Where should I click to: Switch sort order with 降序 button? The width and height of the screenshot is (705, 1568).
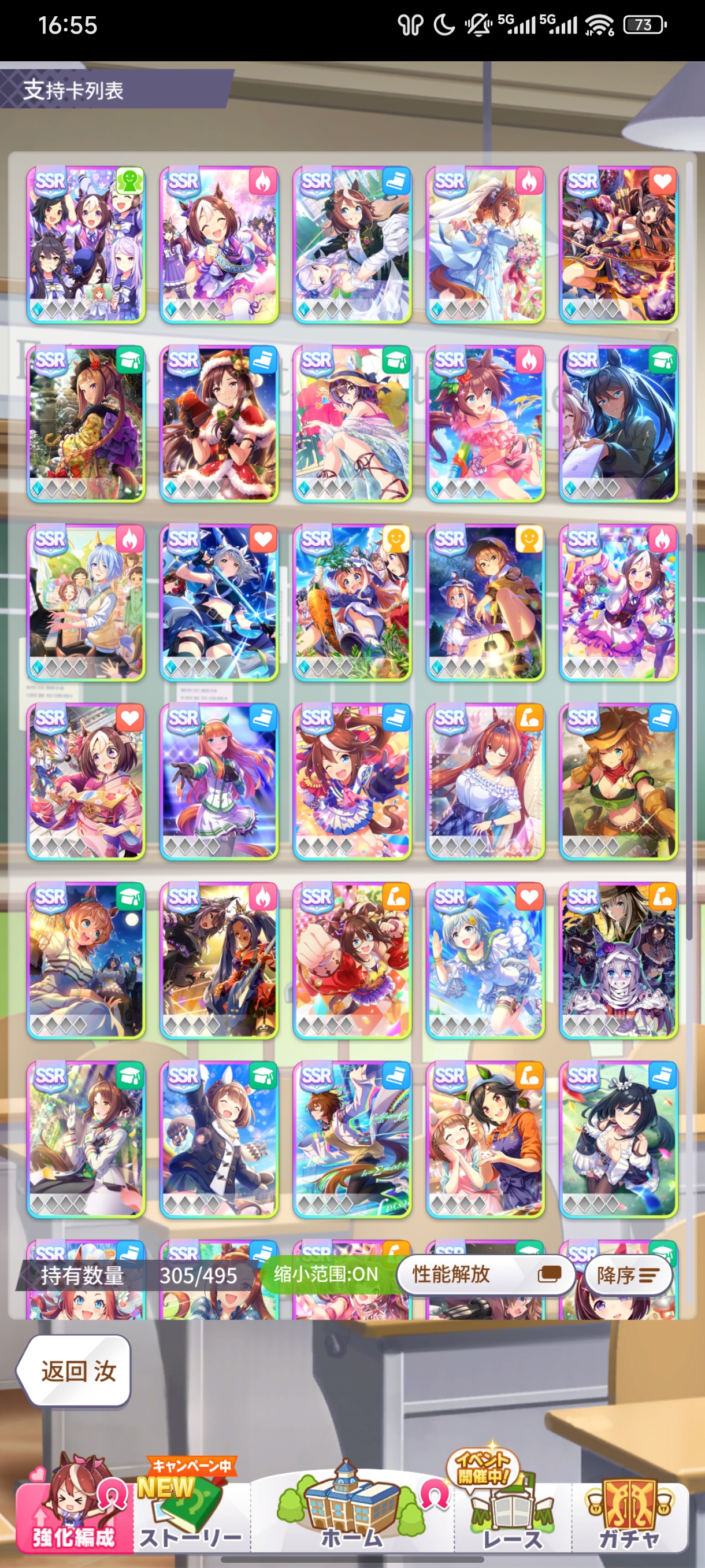point(627,1274)
